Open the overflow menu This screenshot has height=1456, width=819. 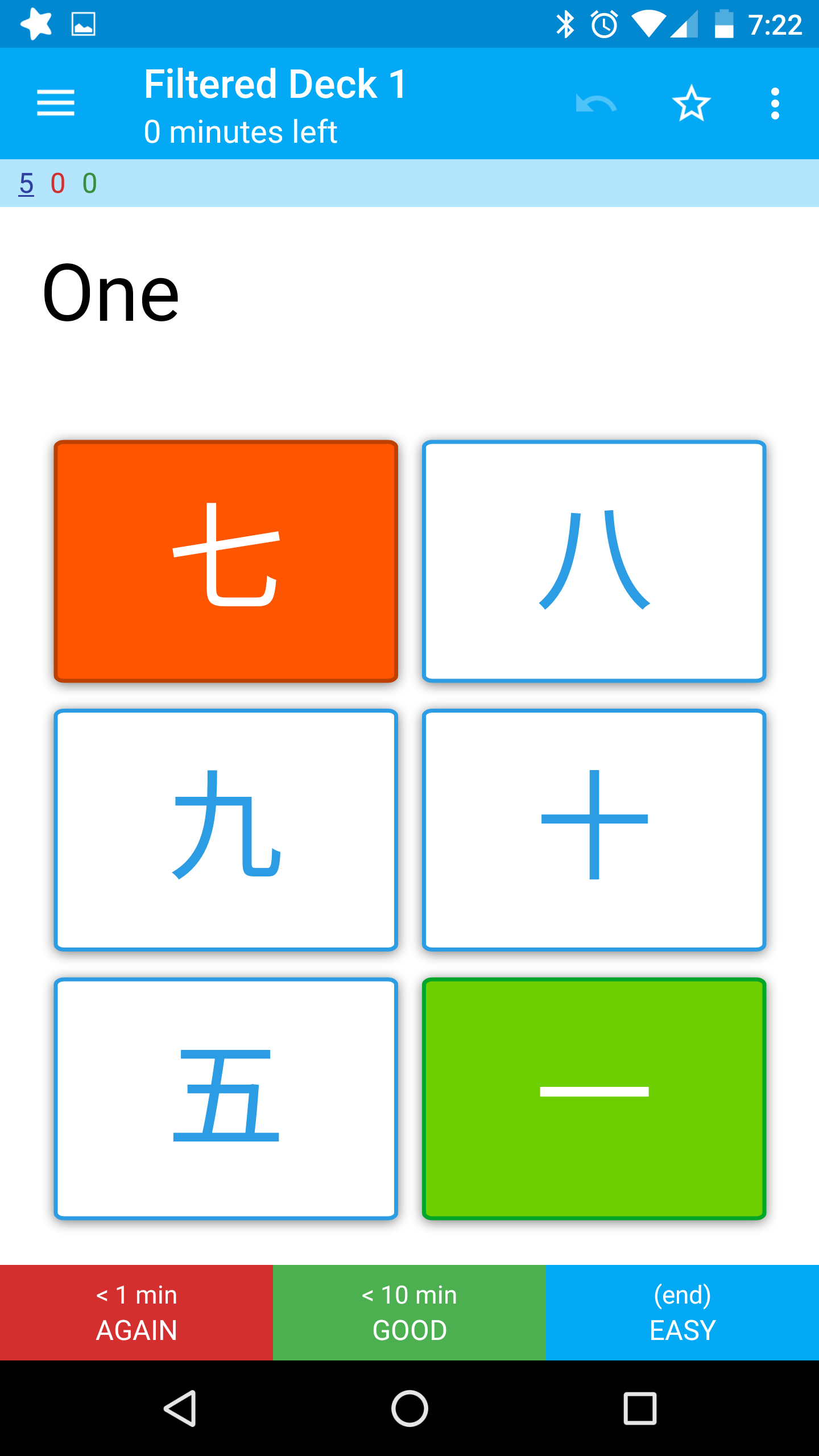point(775,104)
